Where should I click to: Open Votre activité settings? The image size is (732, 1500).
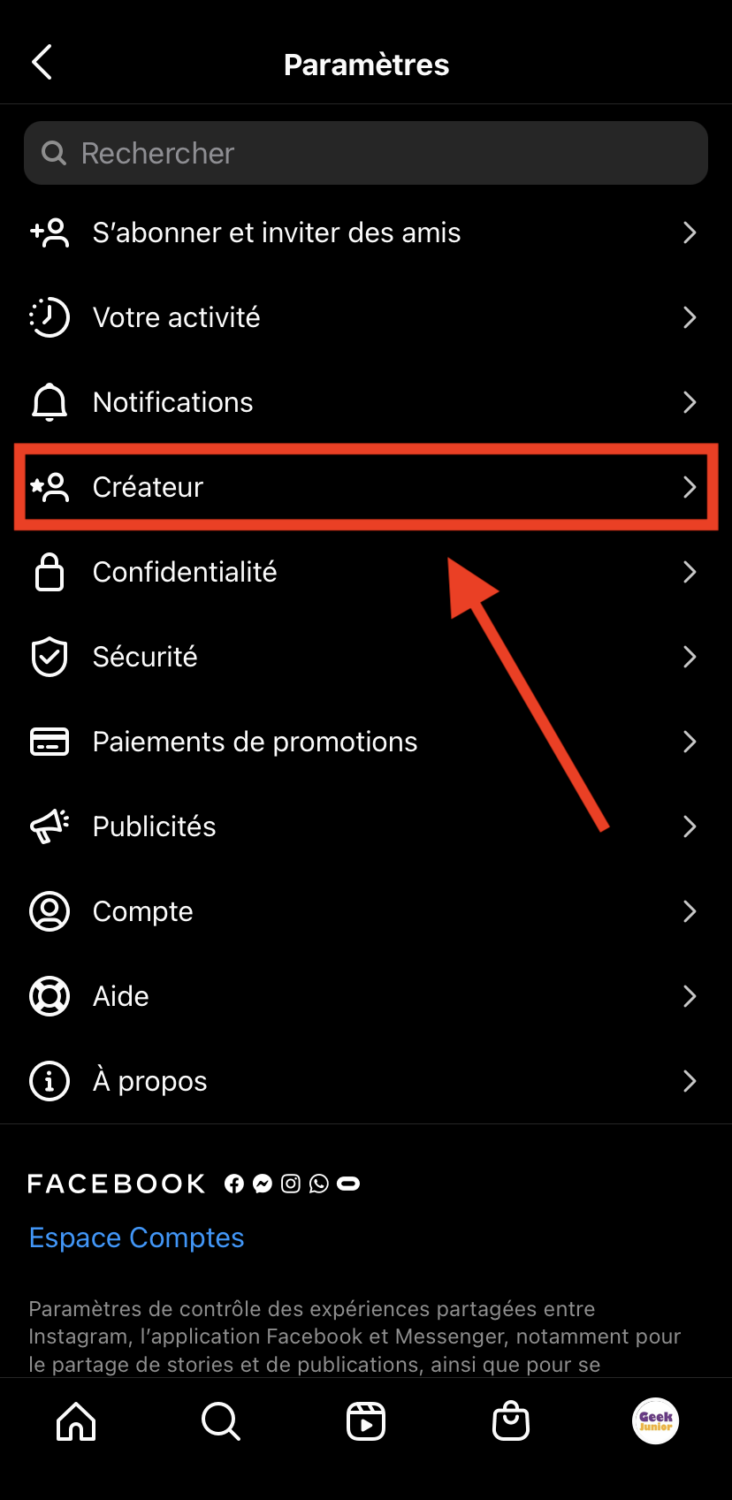pyautogui.click(x=366, y=318)
